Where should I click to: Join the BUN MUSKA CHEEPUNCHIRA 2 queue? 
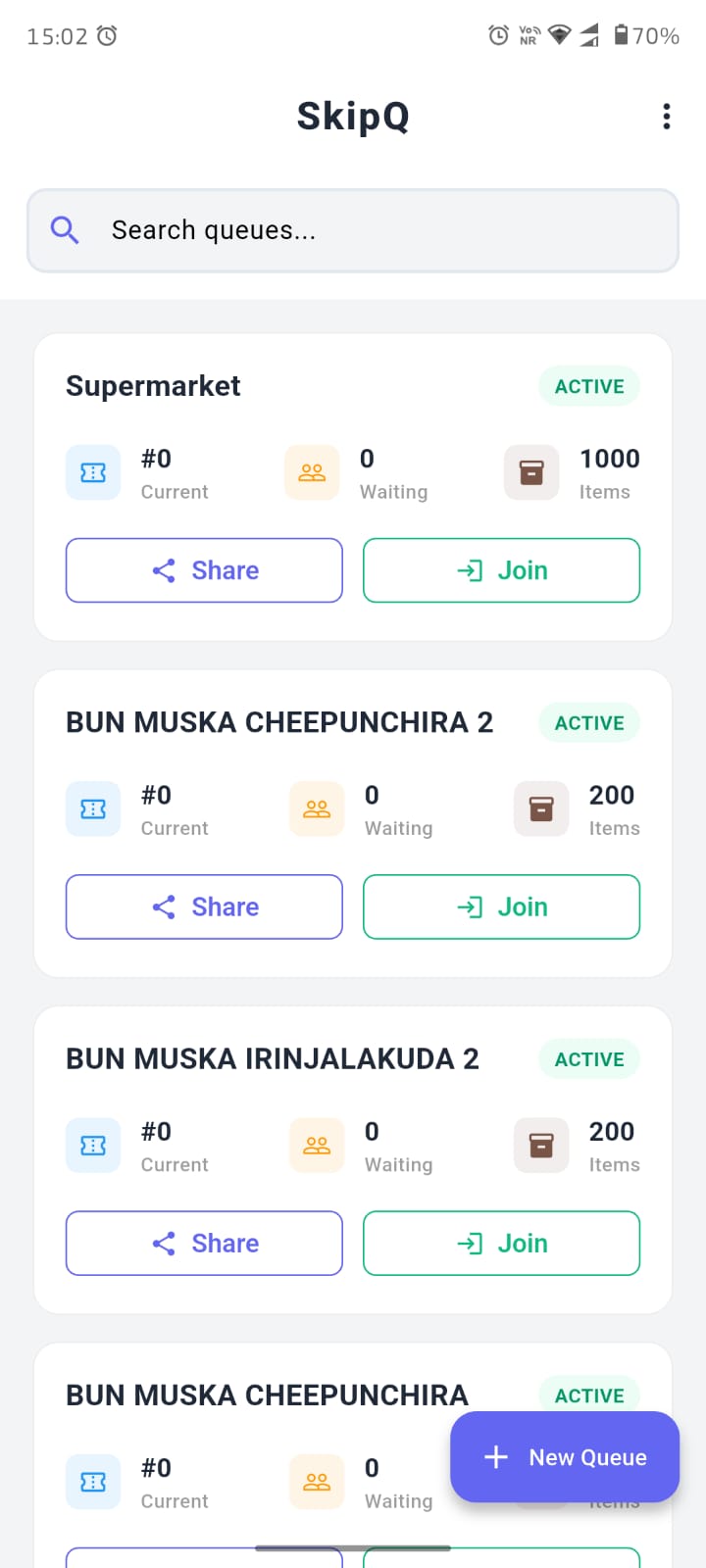501,906
